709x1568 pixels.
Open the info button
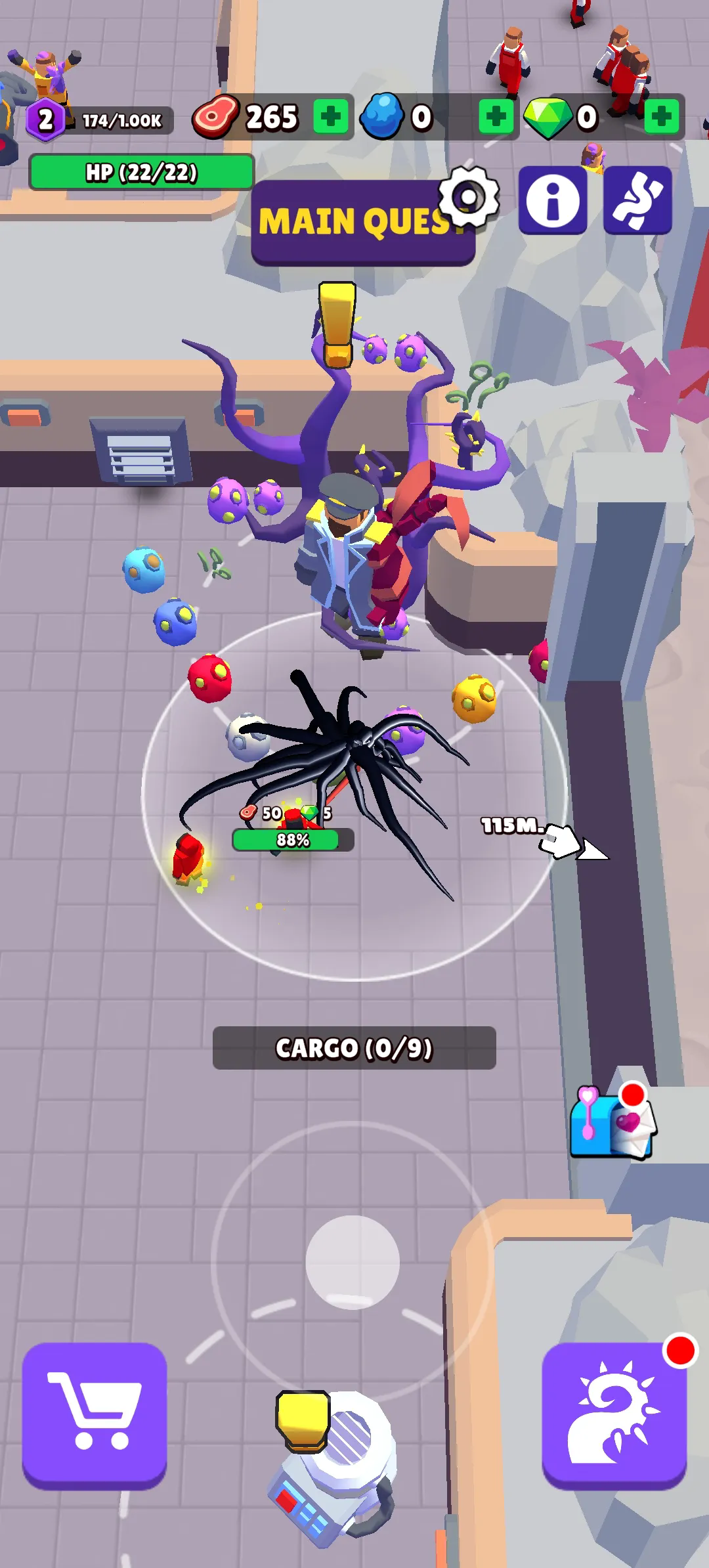[553, 200]
